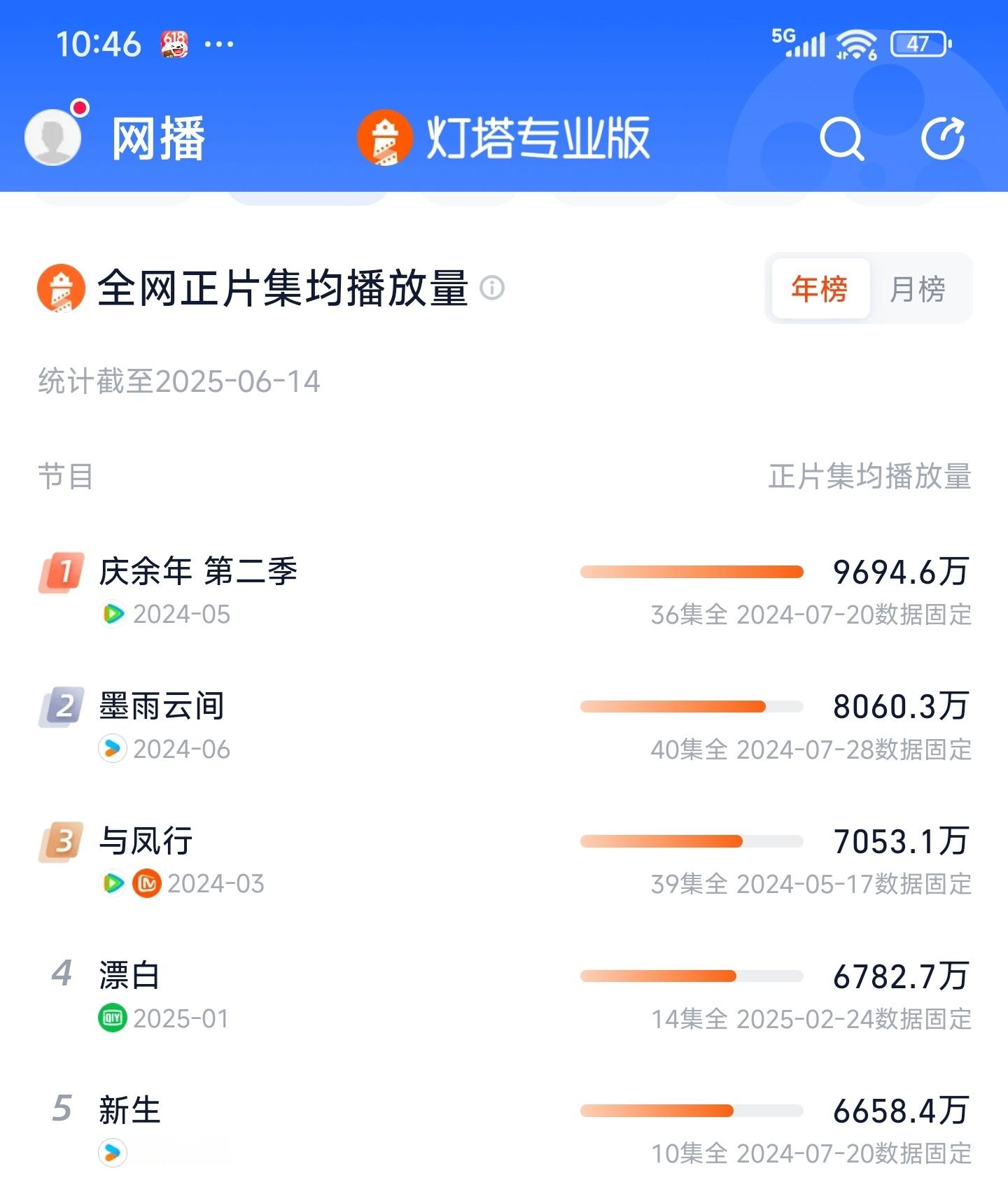The image size is (1008, 1187).
Task: Select the 年榜 yearly ranking
Action: click(x=820, y=288)
